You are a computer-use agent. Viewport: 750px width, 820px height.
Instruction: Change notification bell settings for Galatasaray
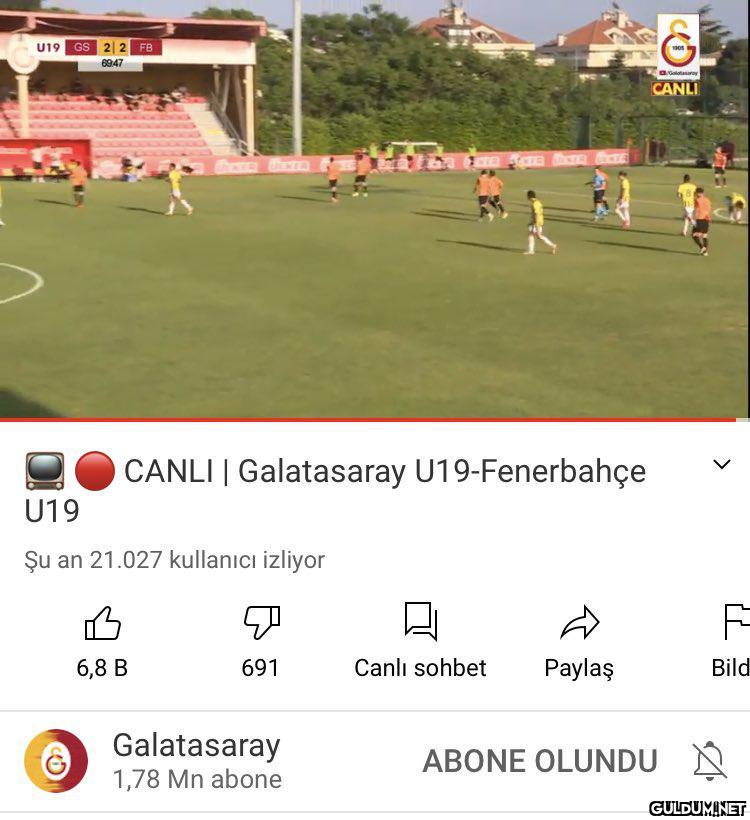(x=709, y=761)
